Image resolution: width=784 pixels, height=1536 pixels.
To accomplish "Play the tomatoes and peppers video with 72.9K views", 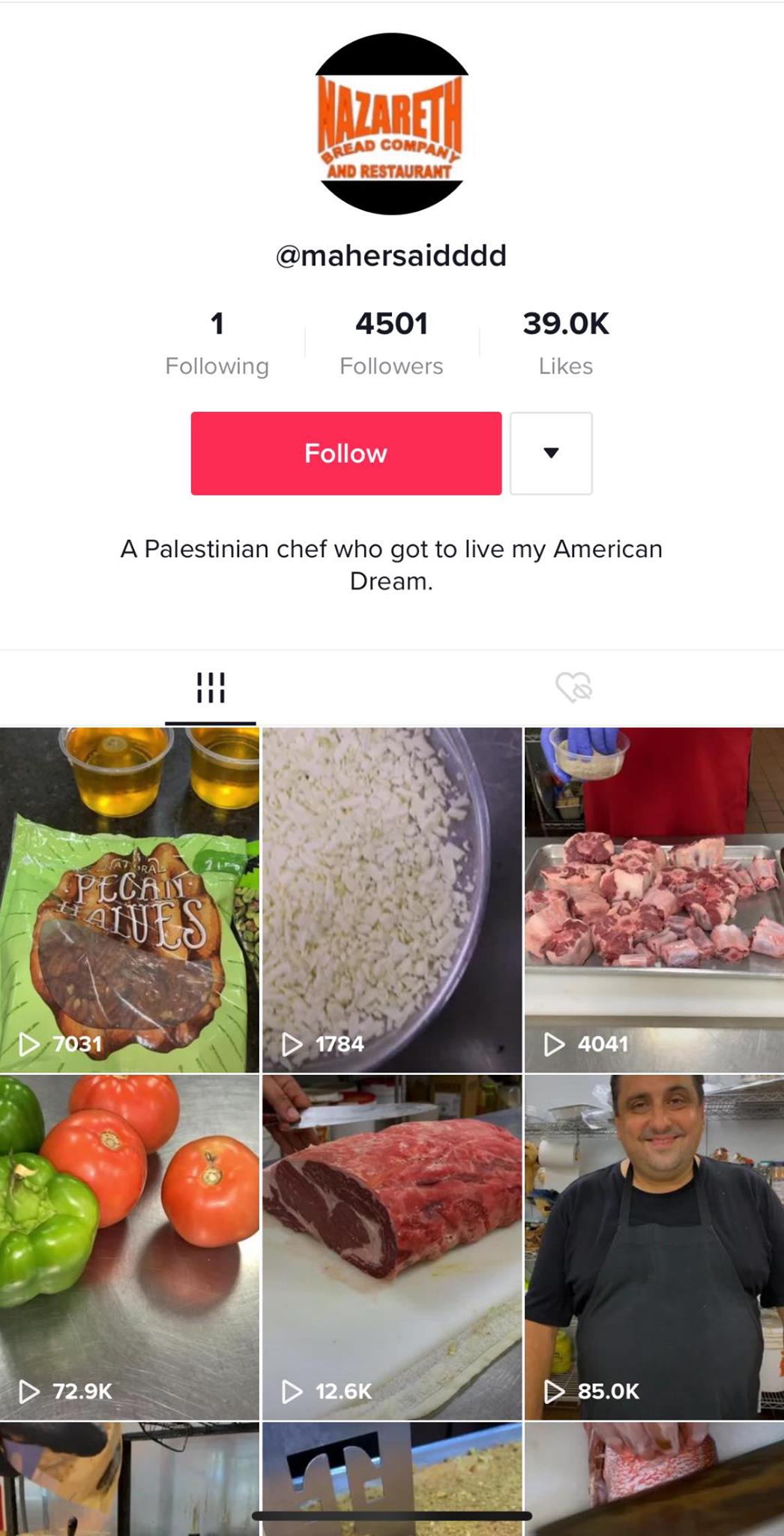I will click(129, 1246).
